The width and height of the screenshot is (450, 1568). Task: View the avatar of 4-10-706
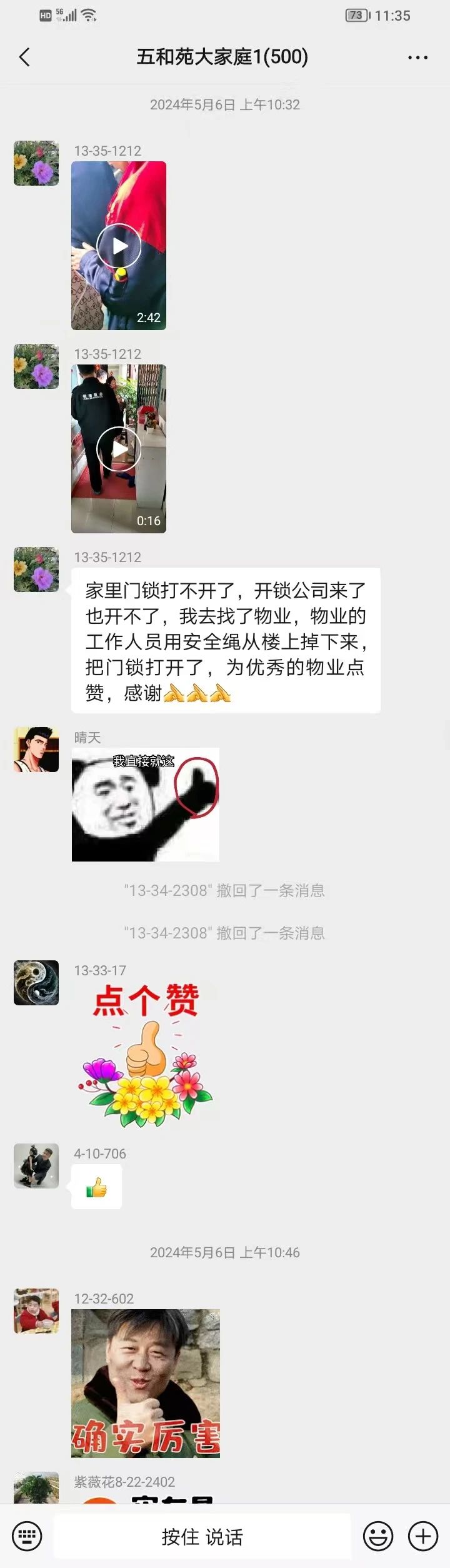(36, 1166)
